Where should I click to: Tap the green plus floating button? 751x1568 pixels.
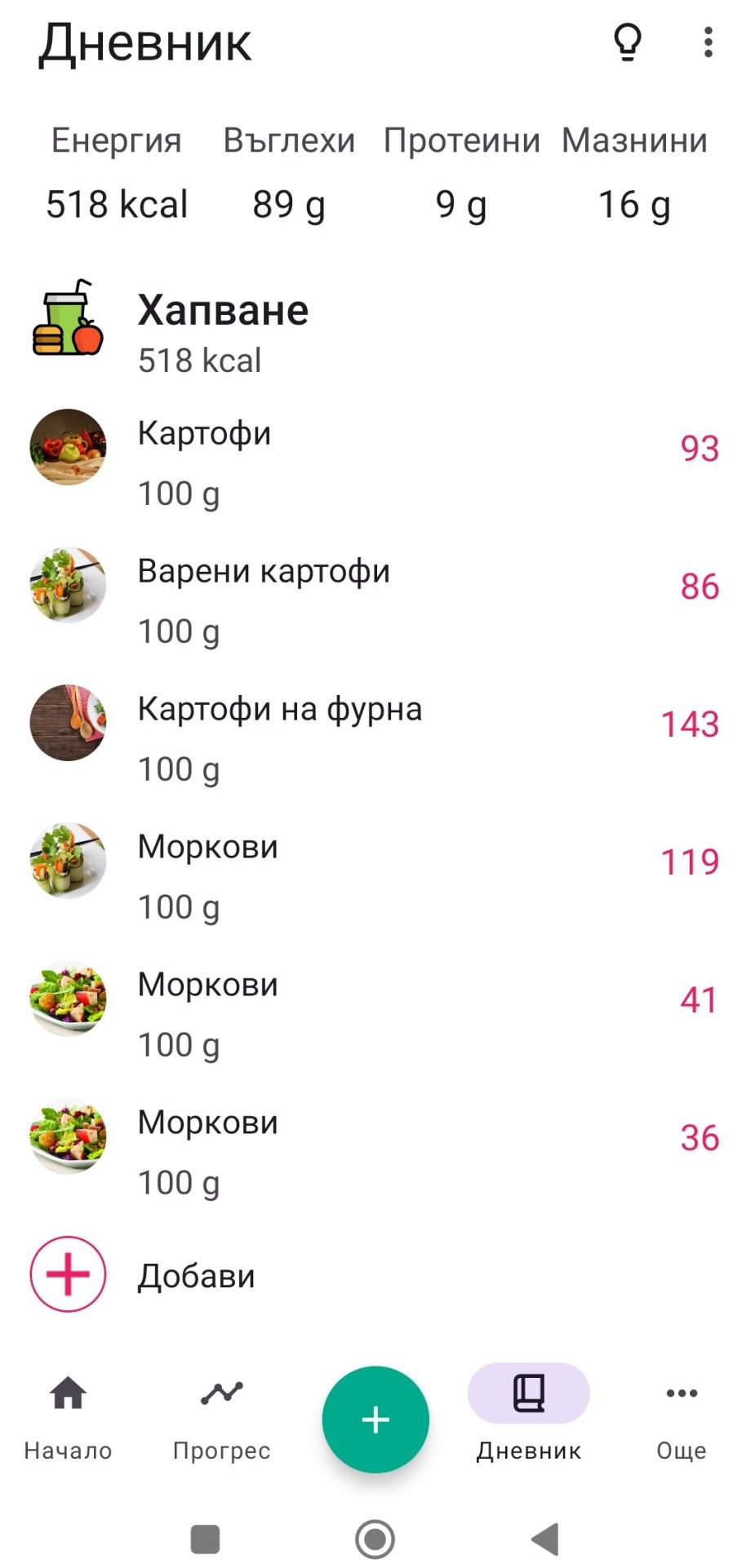tap(375, 1420)
